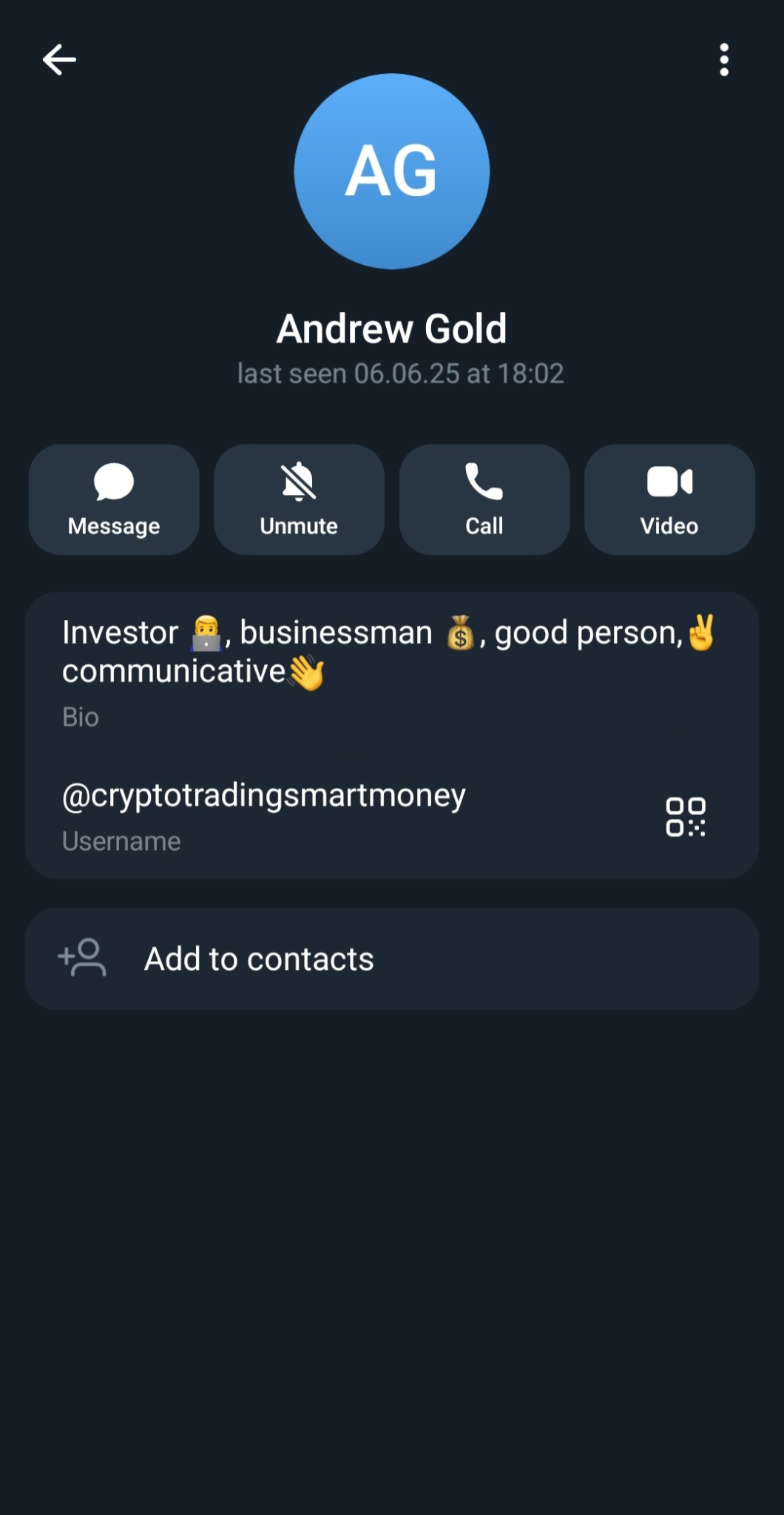The image size is (784, 1515).
Task: Go back using the arrow icon
Action: point(59,60)
